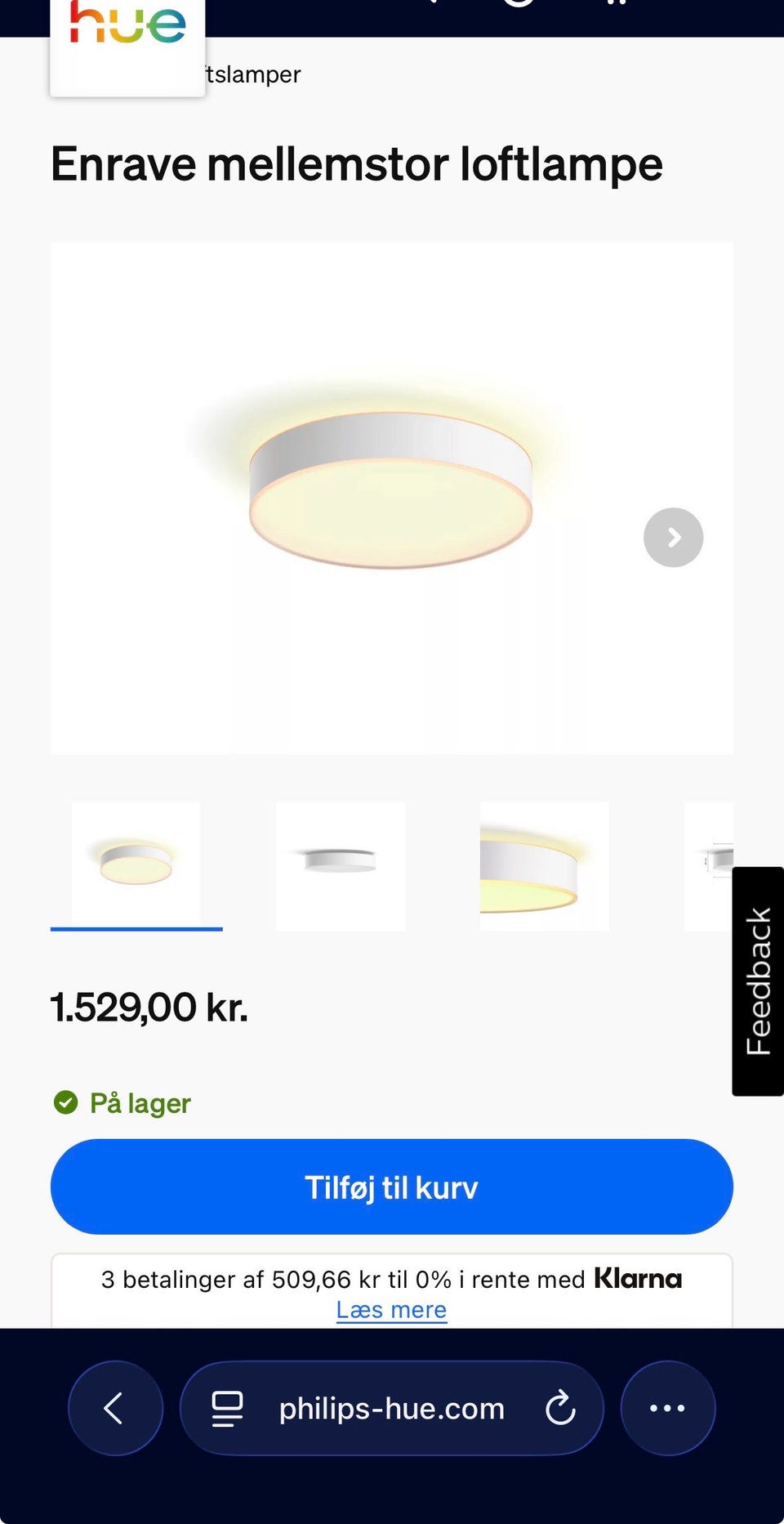Open the browser overflow menu
This screenshot has height=1524, width=784.
(668, 1408)
